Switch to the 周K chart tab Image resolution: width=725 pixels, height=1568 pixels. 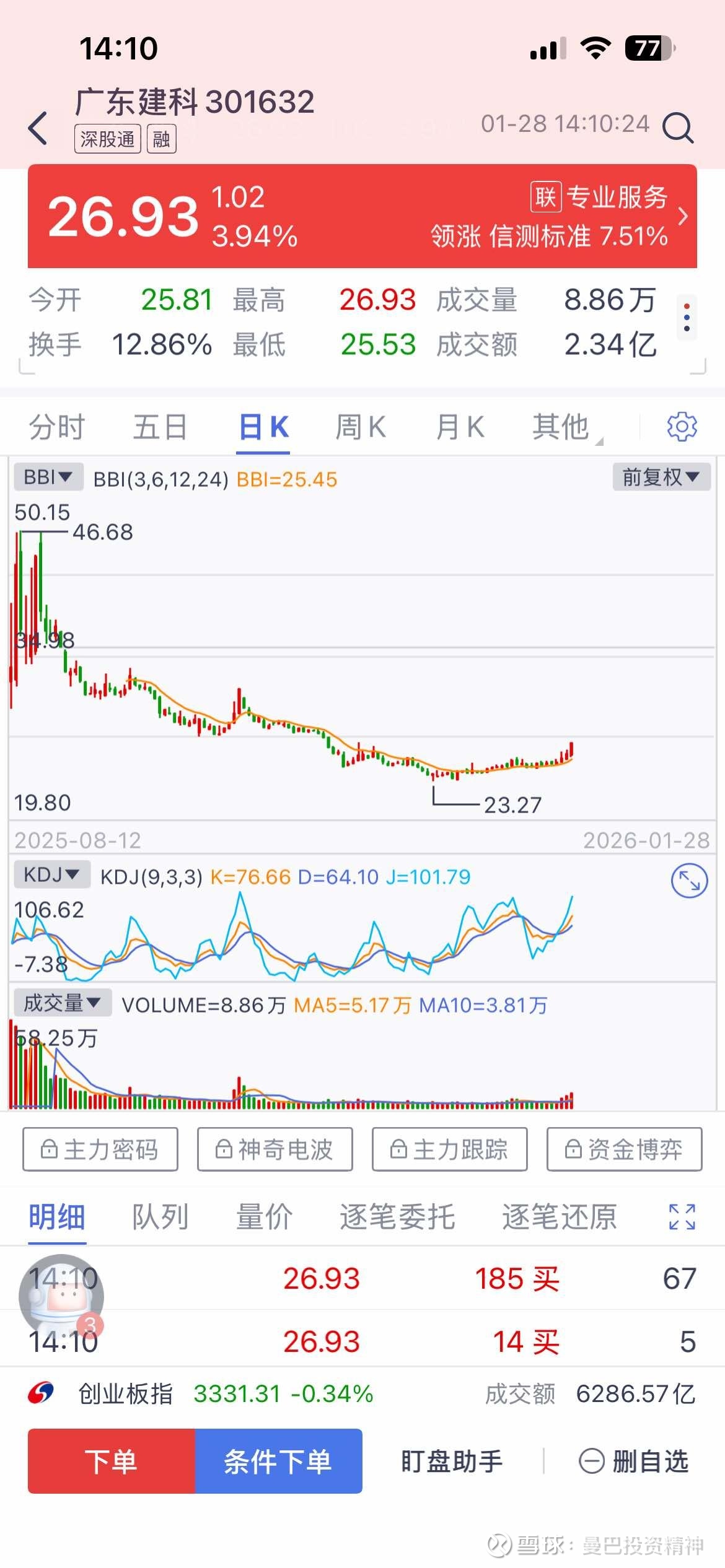[361, 426]
